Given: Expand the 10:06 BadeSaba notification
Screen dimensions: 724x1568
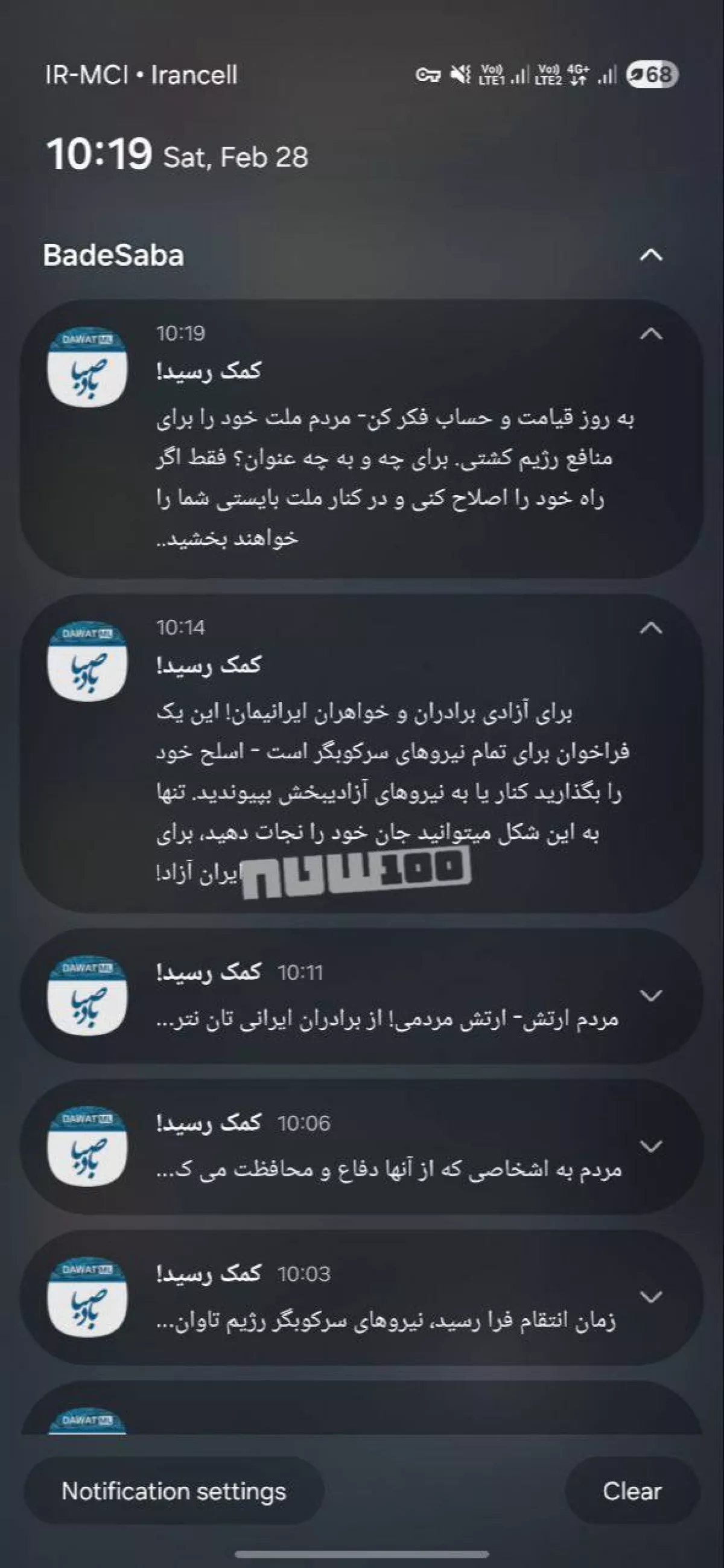Looking at the screenshot, I should [x=651, y=1147].
